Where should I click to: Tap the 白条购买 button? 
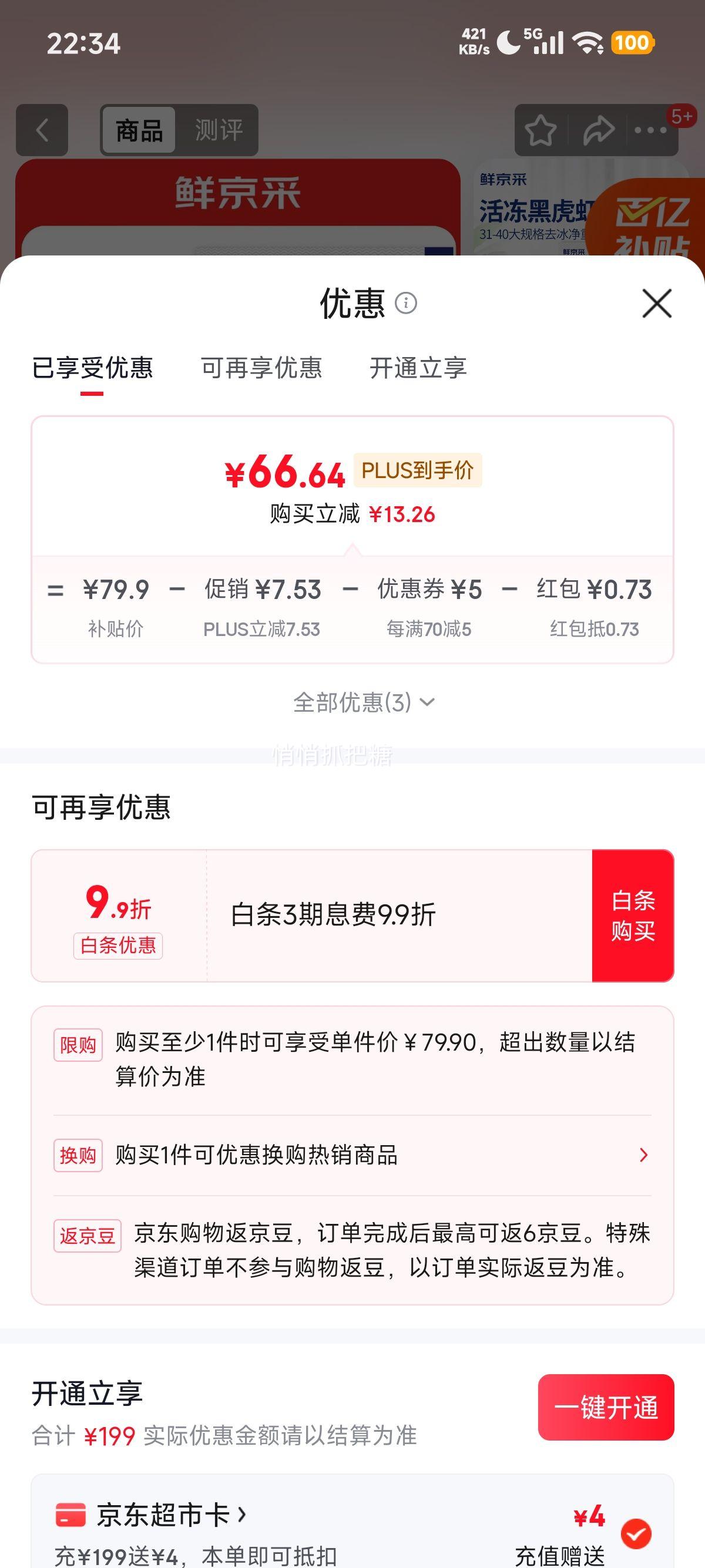pyautogui.click(x=634, y=916)
